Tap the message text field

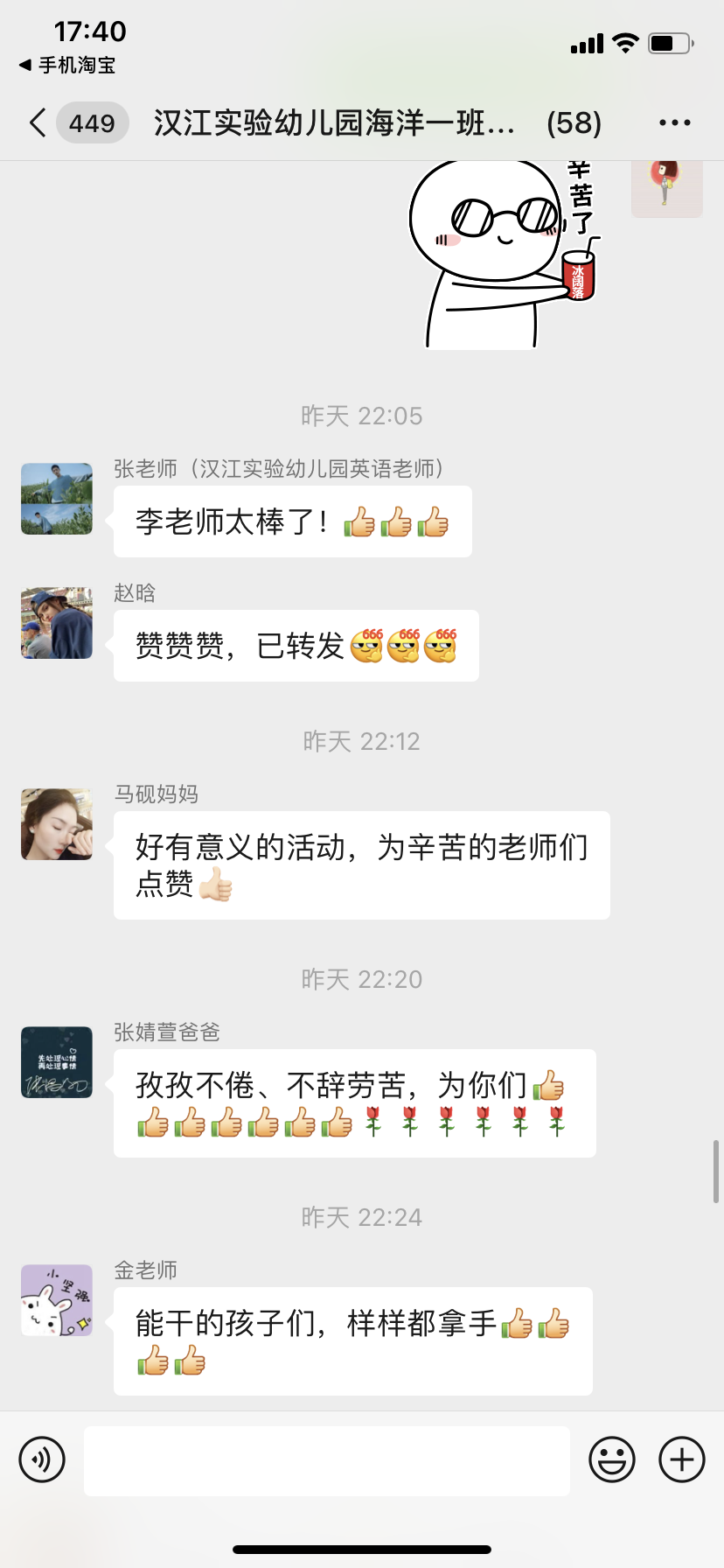click(326, 1459)
